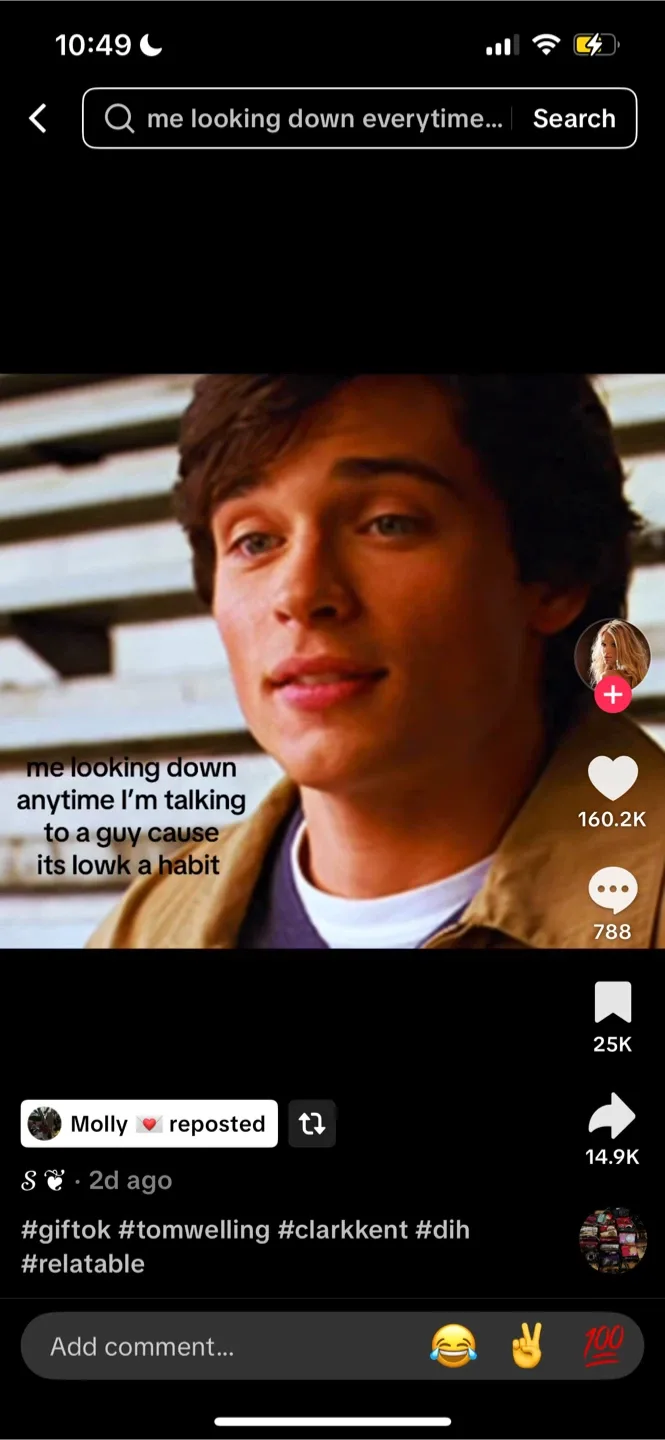The image size is (665, 1440).
Task: Follow the creator with the plus badge
Action: 613,695
